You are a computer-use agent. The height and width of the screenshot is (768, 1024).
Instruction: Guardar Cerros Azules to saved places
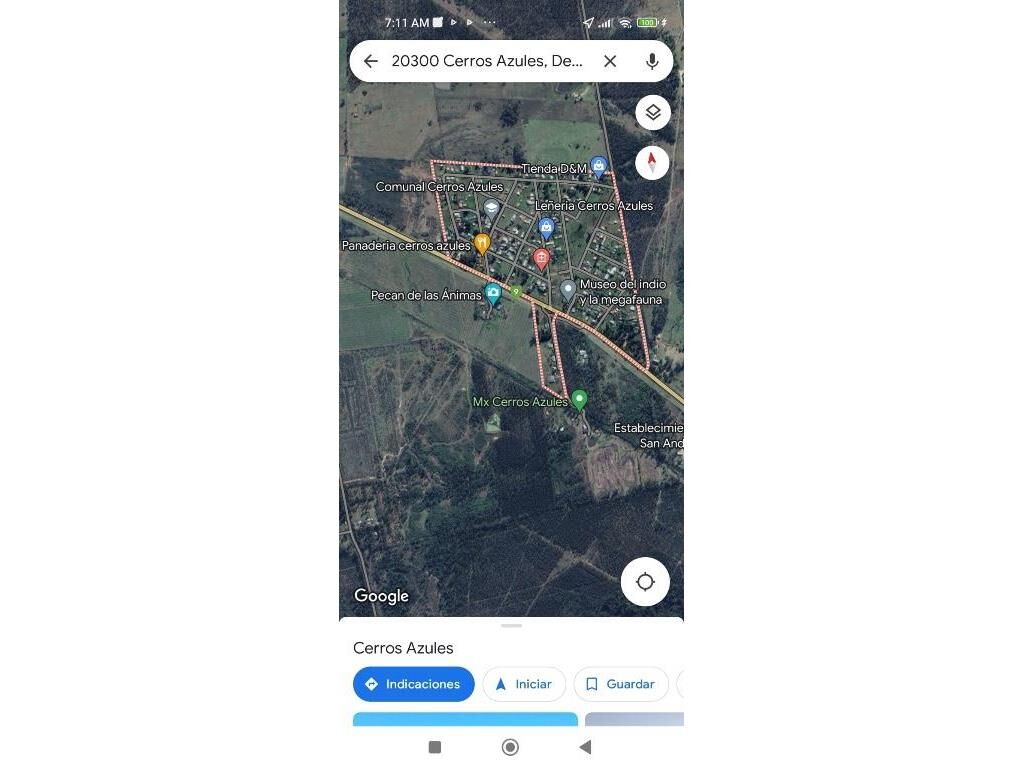point(620,684)
